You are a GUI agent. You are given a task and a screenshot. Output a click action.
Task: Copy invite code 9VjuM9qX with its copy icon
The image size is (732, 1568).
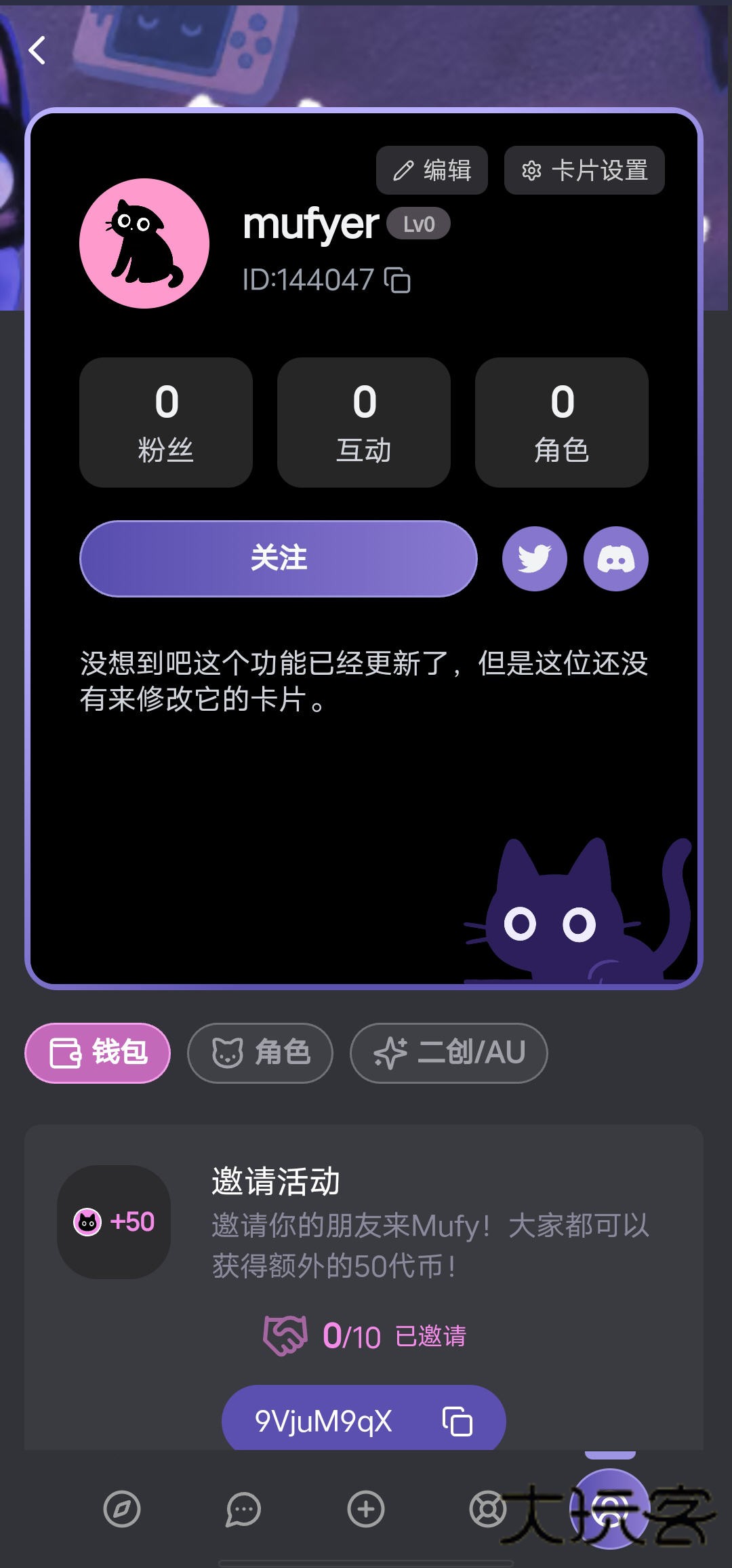coord(457,1422)
